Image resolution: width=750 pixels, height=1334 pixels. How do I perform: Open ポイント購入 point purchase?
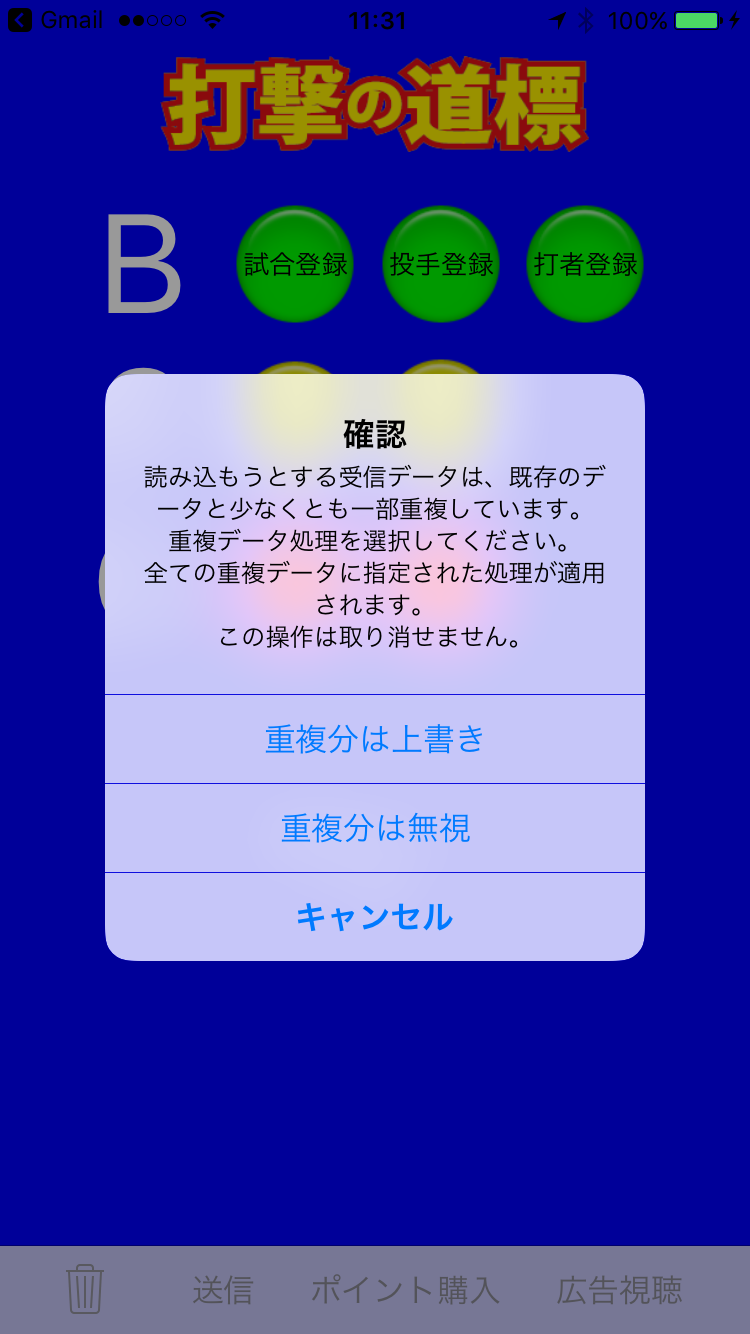point(405,1290)
